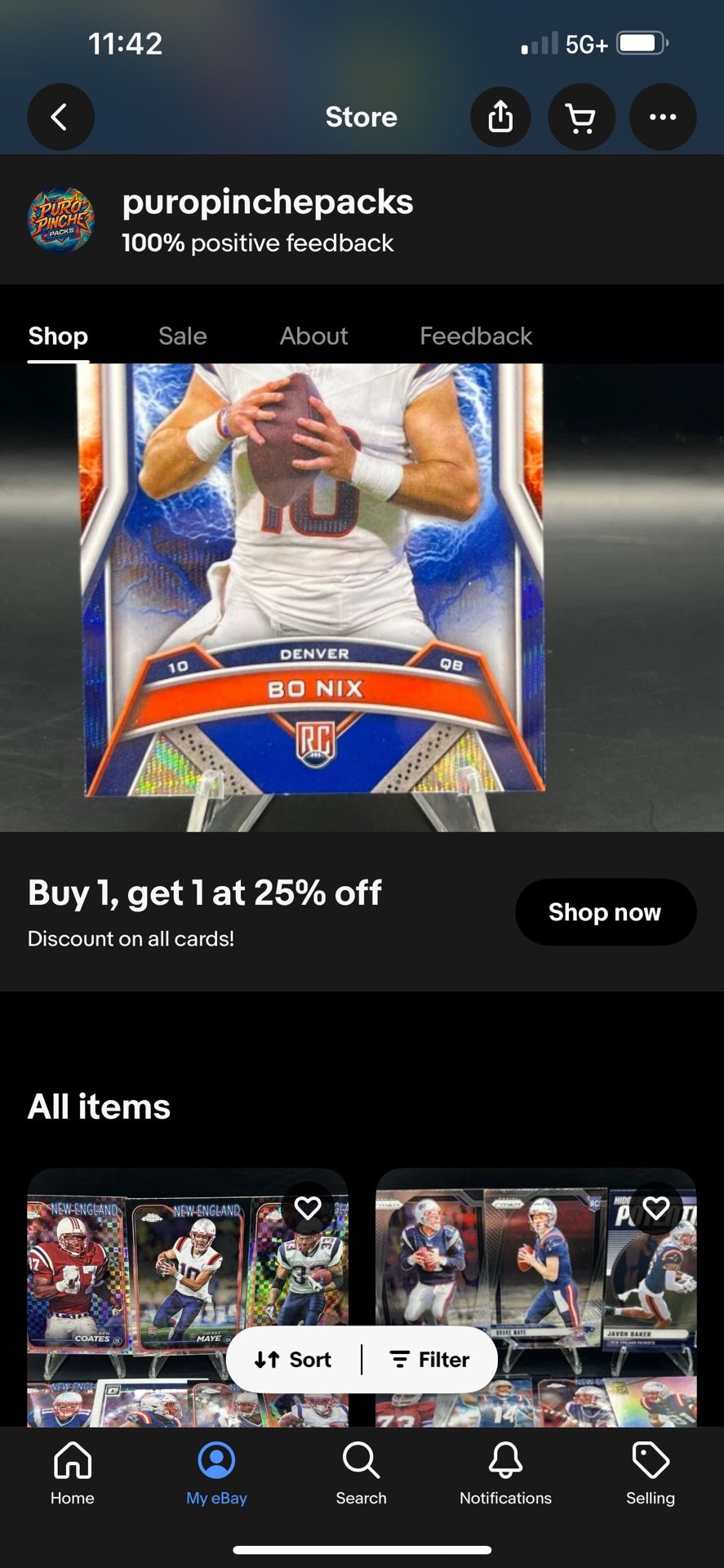Viewport: 724px width, 1568px height.
Task: Filter the store items
Action: 430,1360
